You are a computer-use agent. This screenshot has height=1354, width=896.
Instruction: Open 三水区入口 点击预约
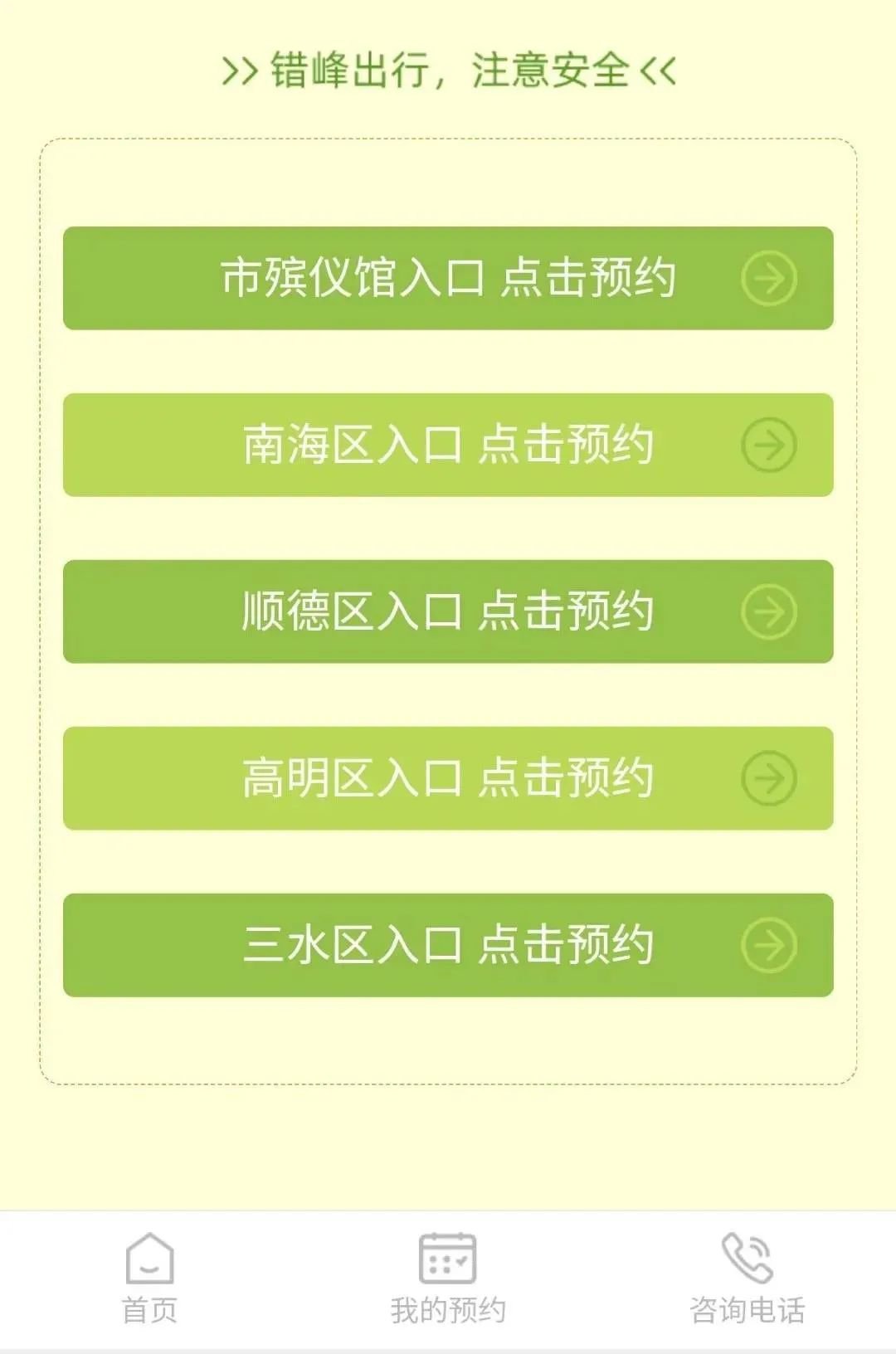point(448,946)
